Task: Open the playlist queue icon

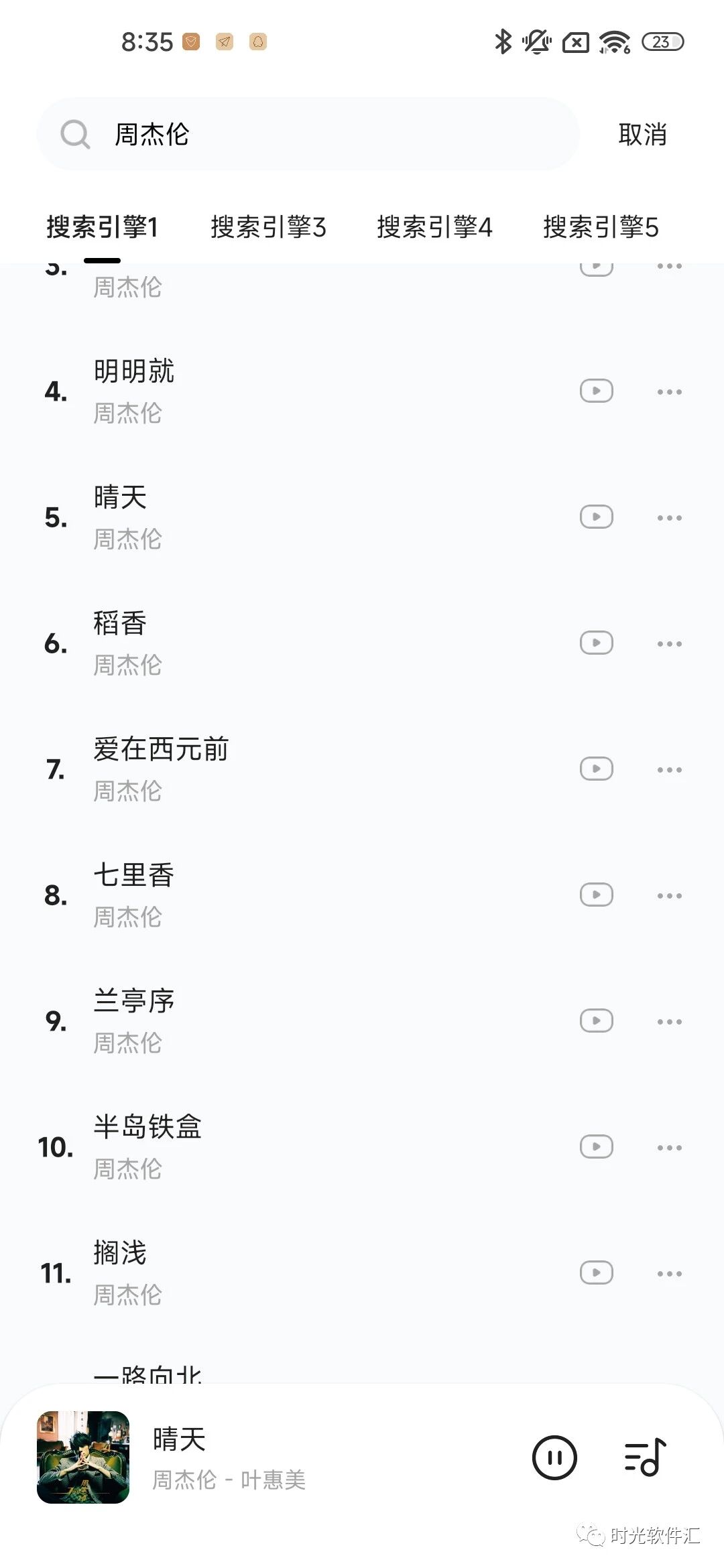Action: [644, 1457]
